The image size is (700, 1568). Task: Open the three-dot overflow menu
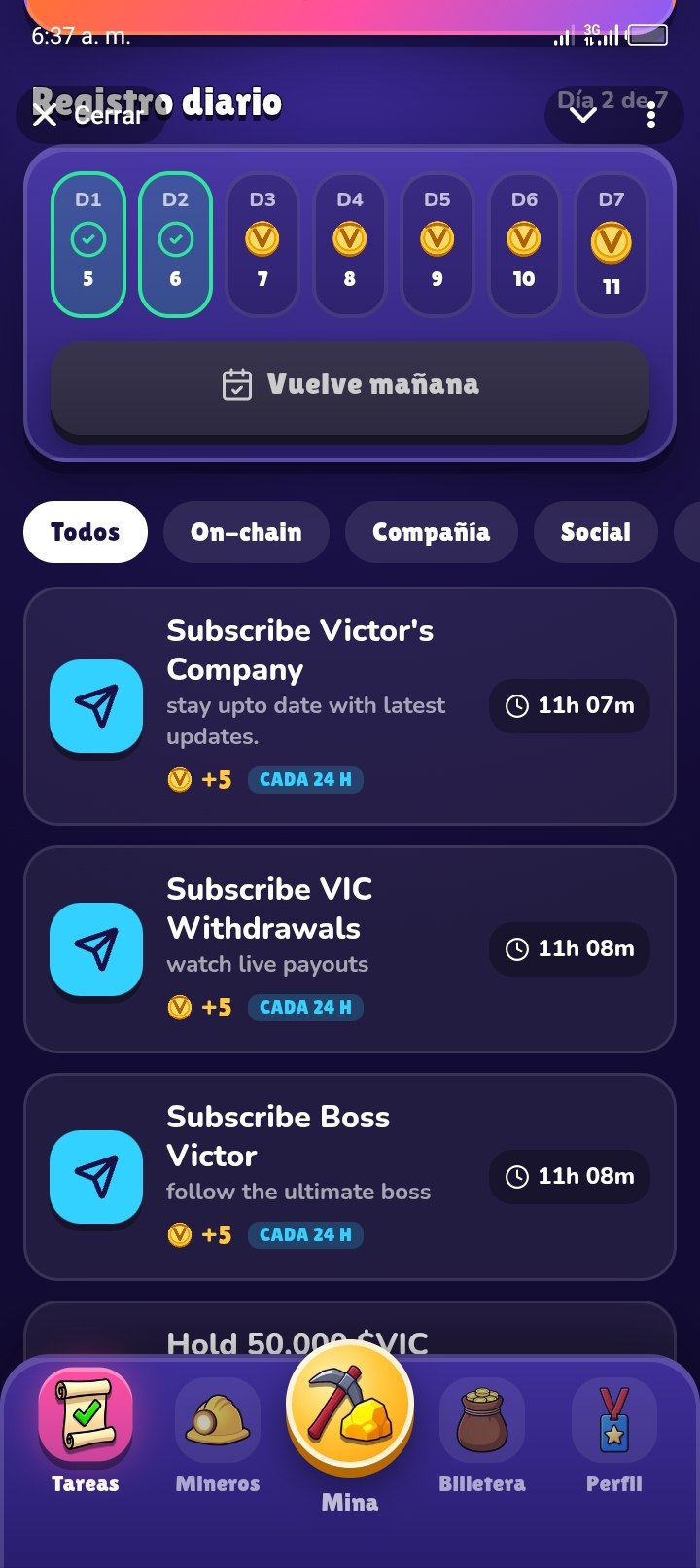651,116
